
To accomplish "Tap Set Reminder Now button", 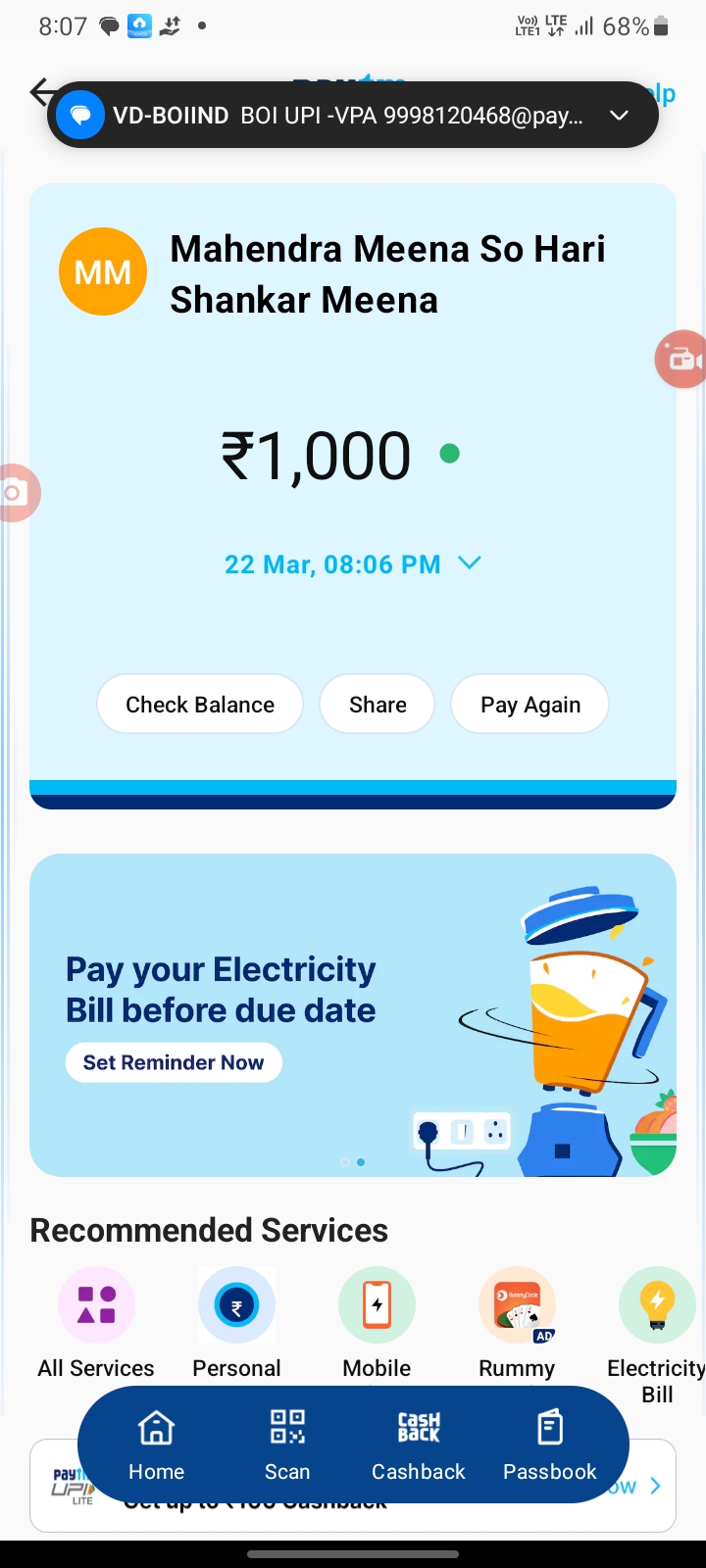I will click(174, 1062).
